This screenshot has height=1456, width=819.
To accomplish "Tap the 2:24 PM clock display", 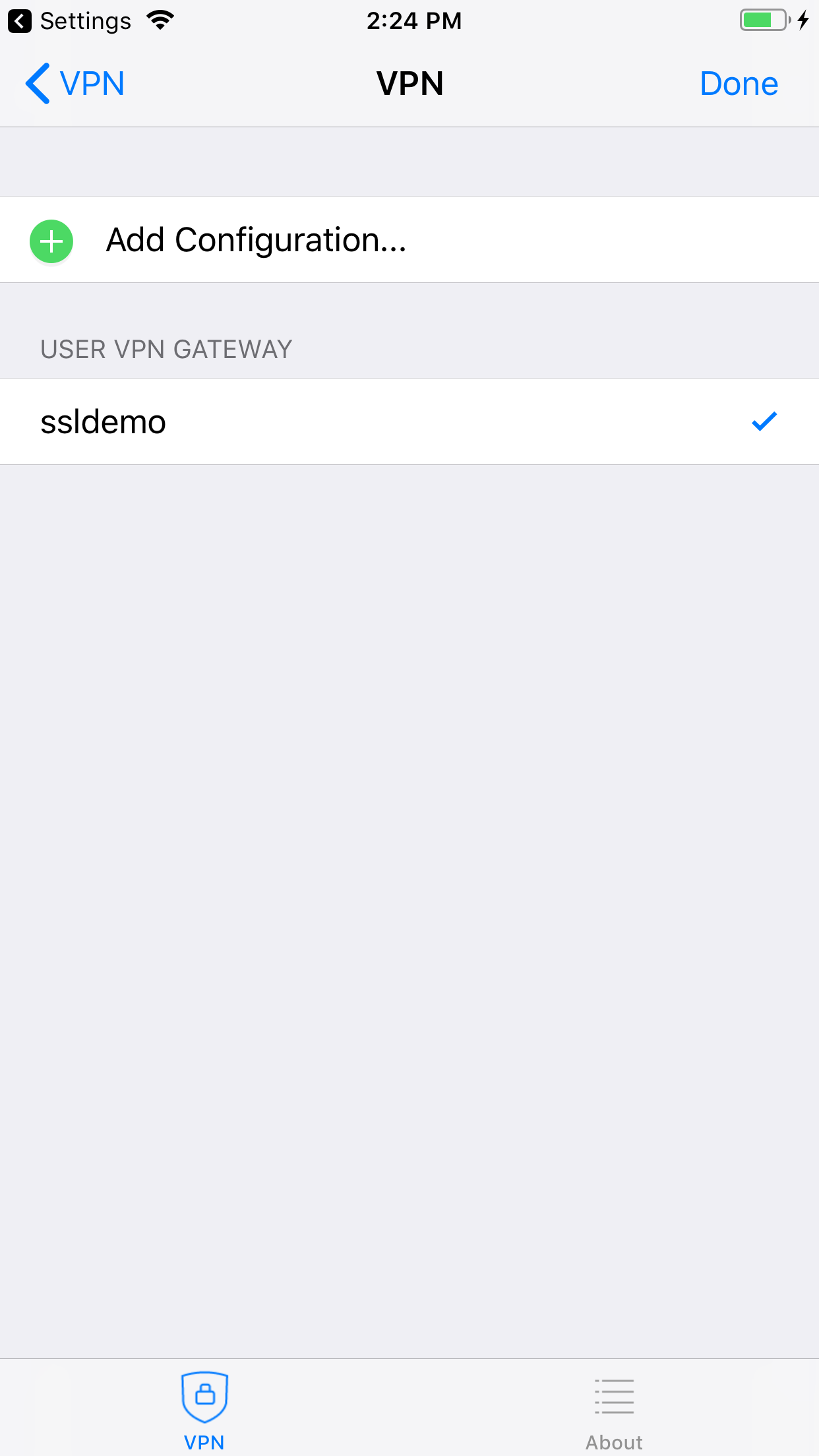I will (x=414, y=20).
